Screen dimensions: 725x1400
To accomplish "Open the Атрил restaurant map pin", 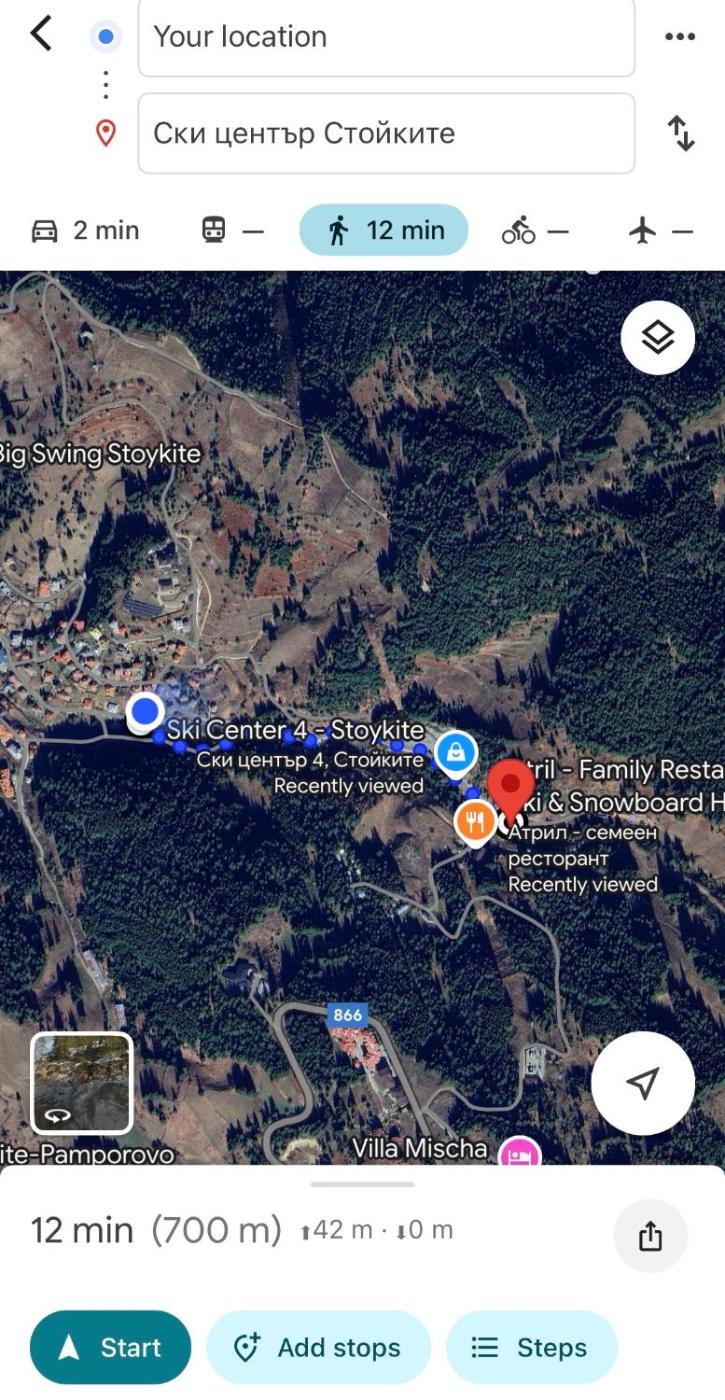I will [x=475, y=821].
